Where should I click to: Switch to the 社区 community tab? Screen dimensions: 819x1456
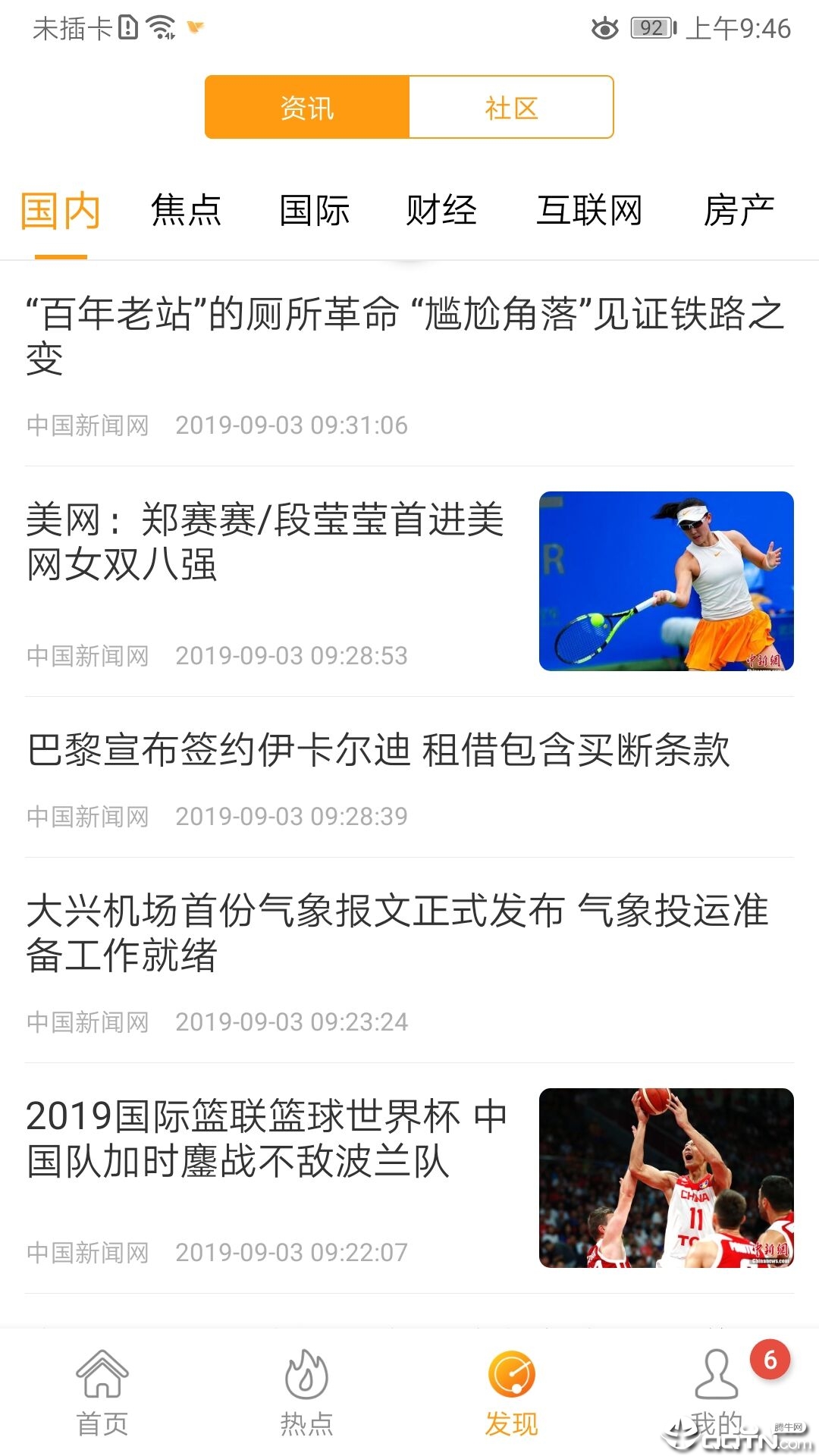(x=511, y=108)
